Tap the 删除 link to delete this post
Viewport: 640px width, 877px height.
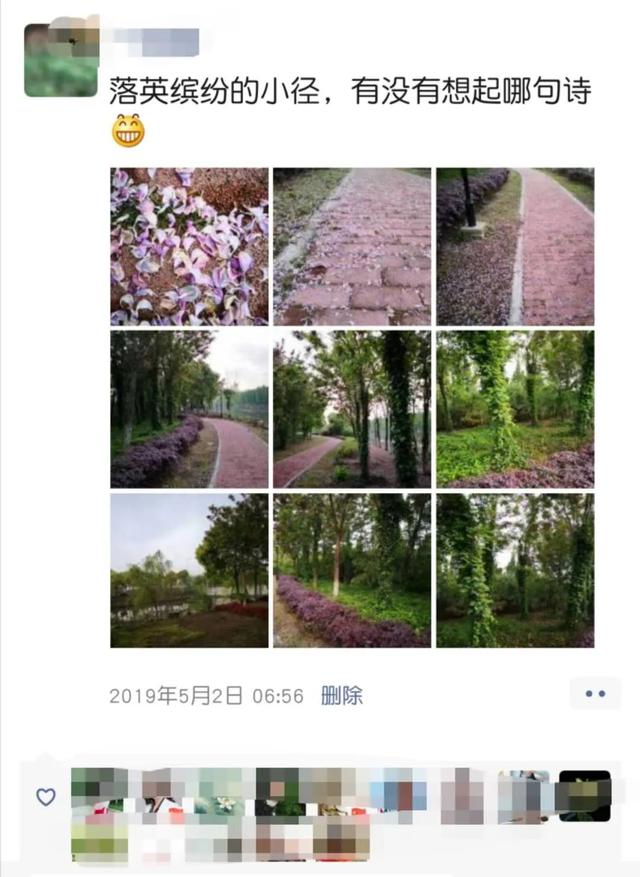point(342,696)
